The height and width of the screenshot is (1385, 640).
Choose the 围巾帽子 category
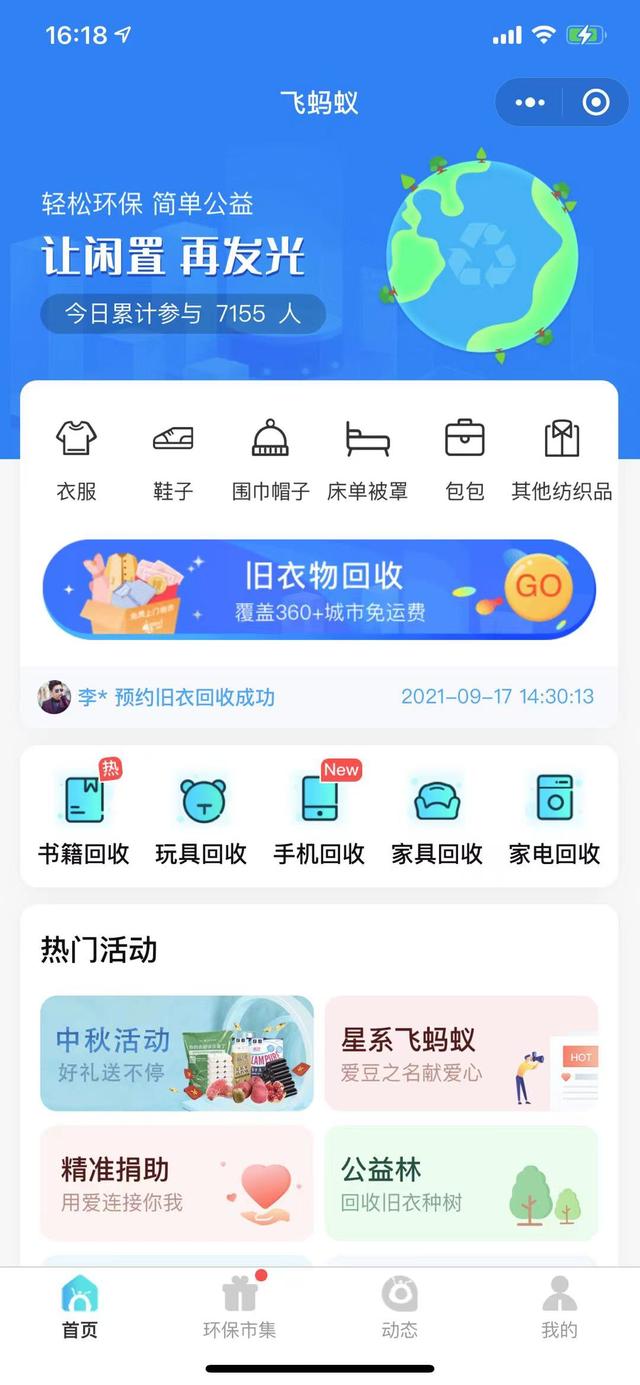pyautogui.click(x=270, y=458)
